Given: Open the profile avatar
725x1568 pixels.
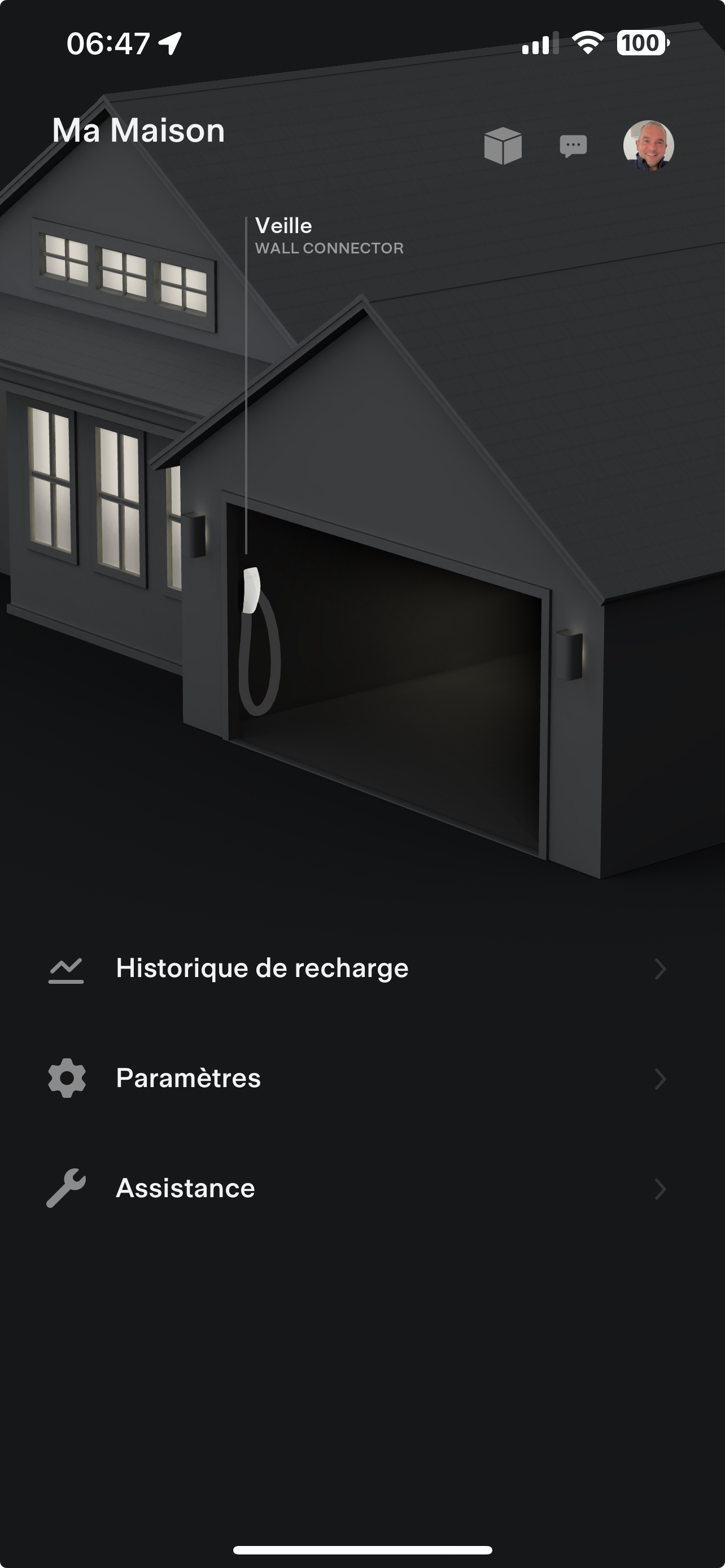Looking at the screenshot, I should click(648, 146).
